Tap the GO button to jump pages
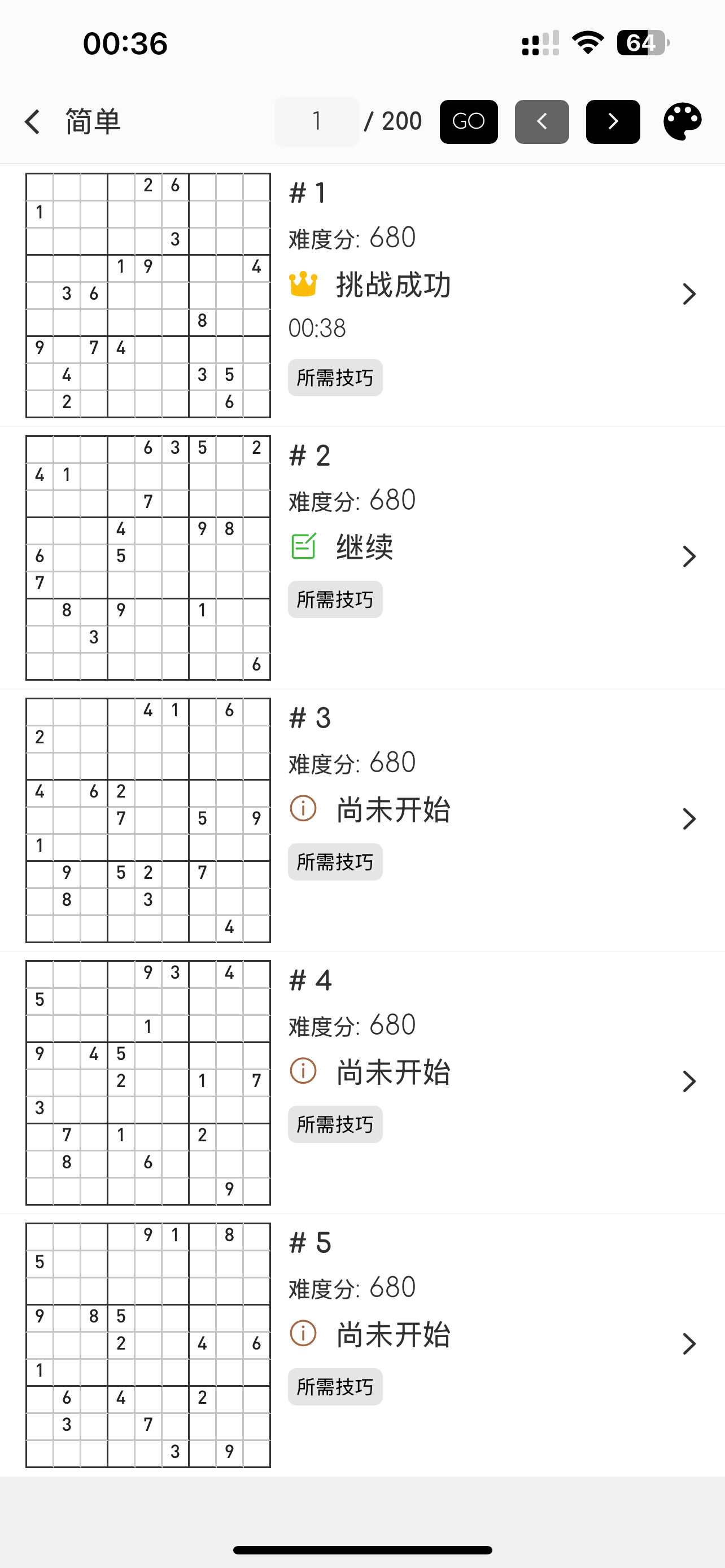 (x=468, y=122)
